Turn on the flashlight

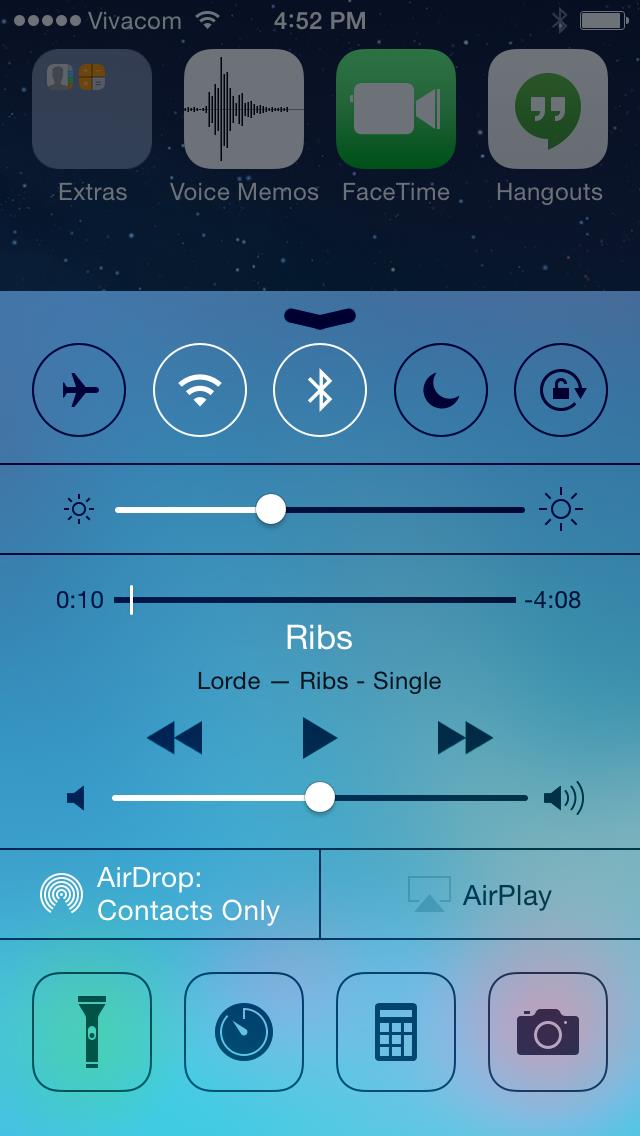pyautogui.click(x=92, y=1032)
